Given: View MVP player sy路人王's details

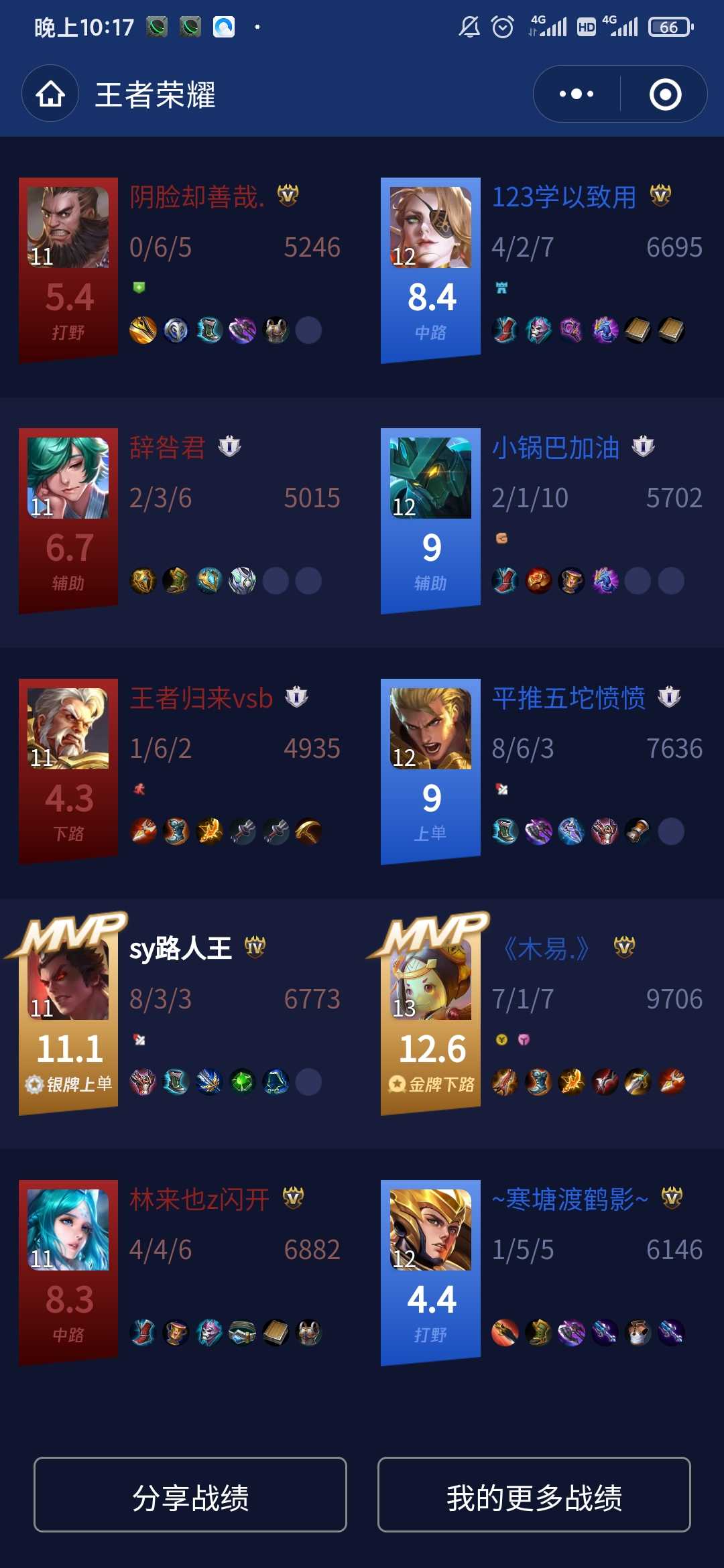Looking at the screenshot, I should point(180,949).
